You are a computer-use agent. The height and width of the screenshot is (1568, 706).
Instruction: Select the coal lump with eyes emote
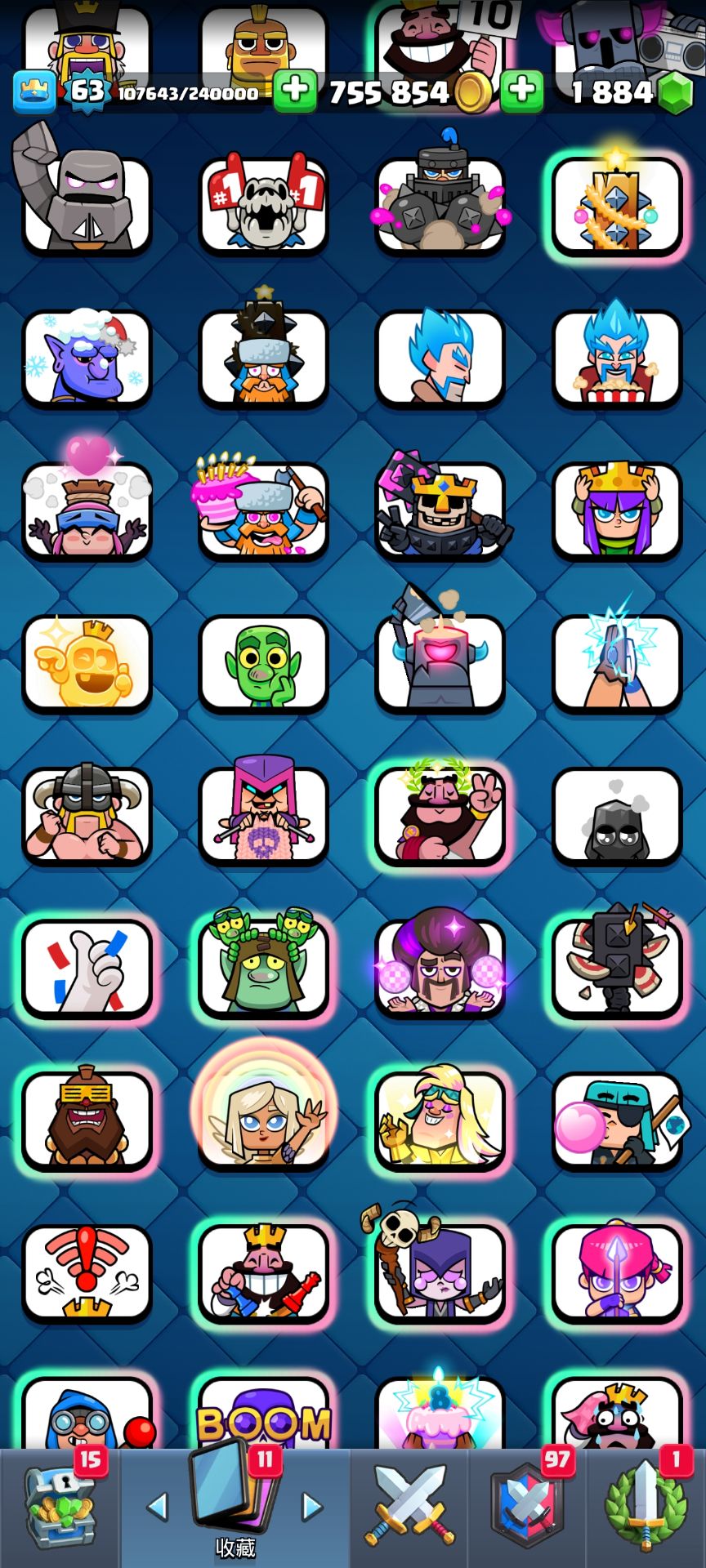[x=617, y=816]
